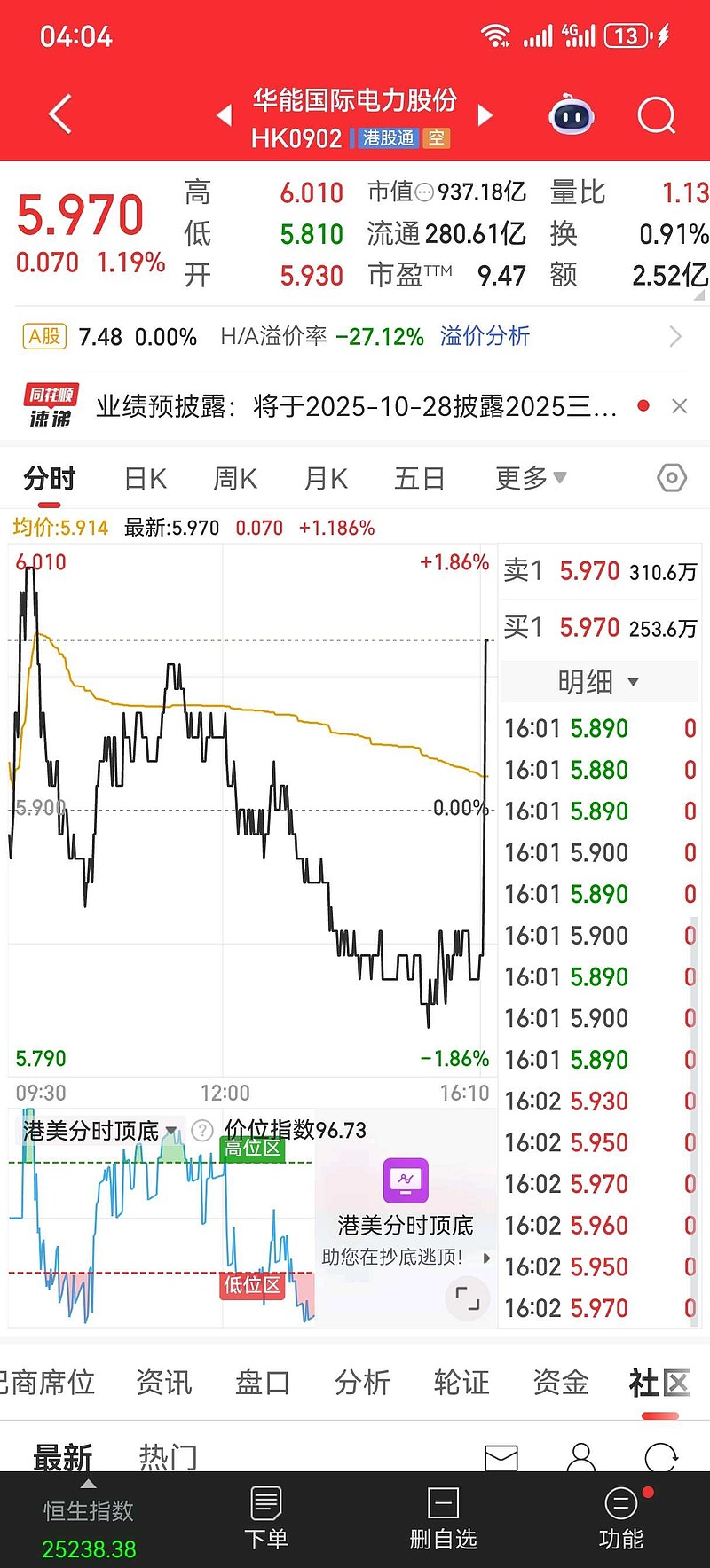Screen dimensions: 710x1568
Task: Open the 溢价分析 premium analysis link
Action: point(485,337)
